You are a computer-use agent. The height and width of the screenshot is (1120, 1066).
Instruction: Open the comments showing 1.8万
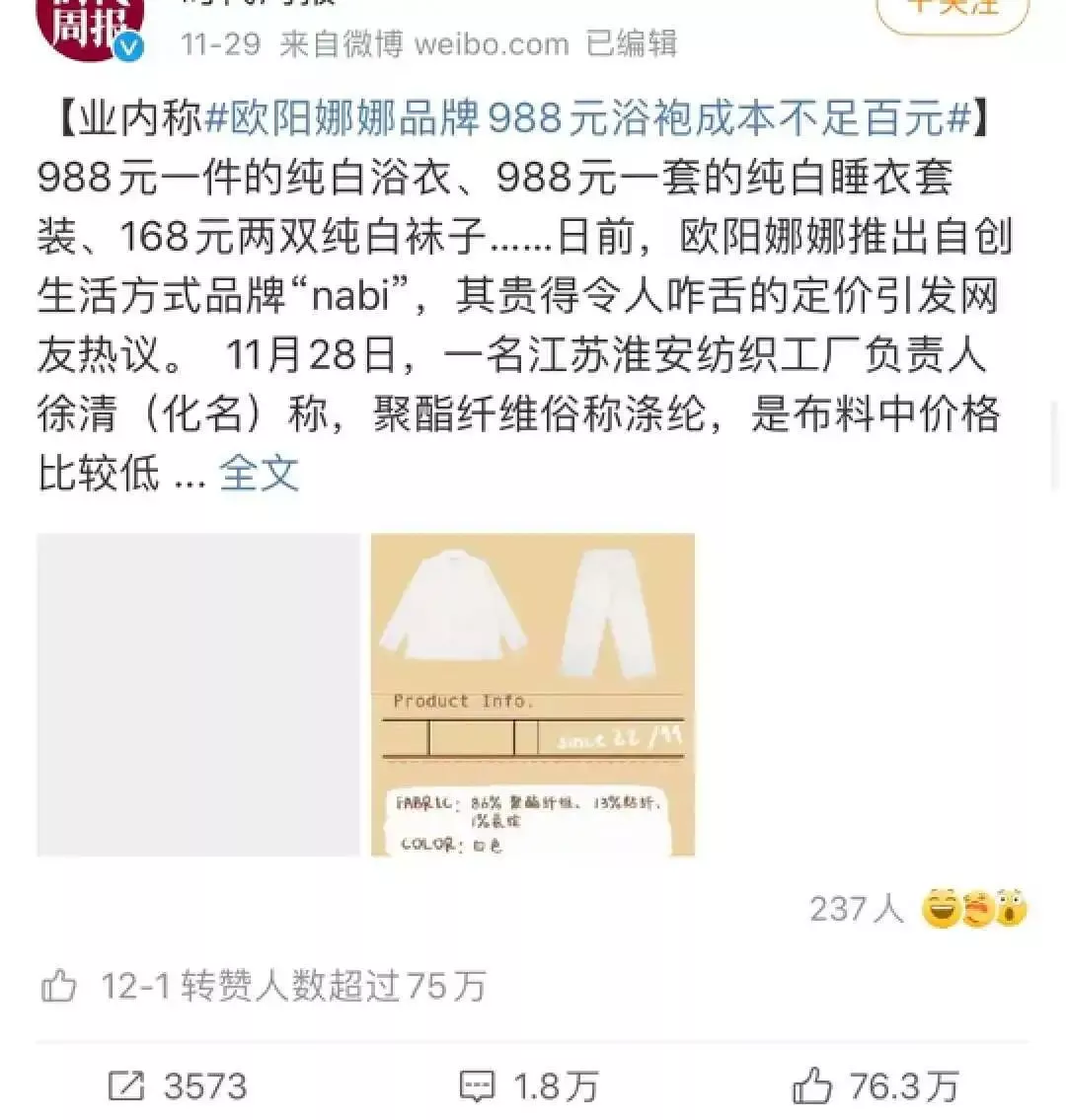click(x=529, y=1086)
